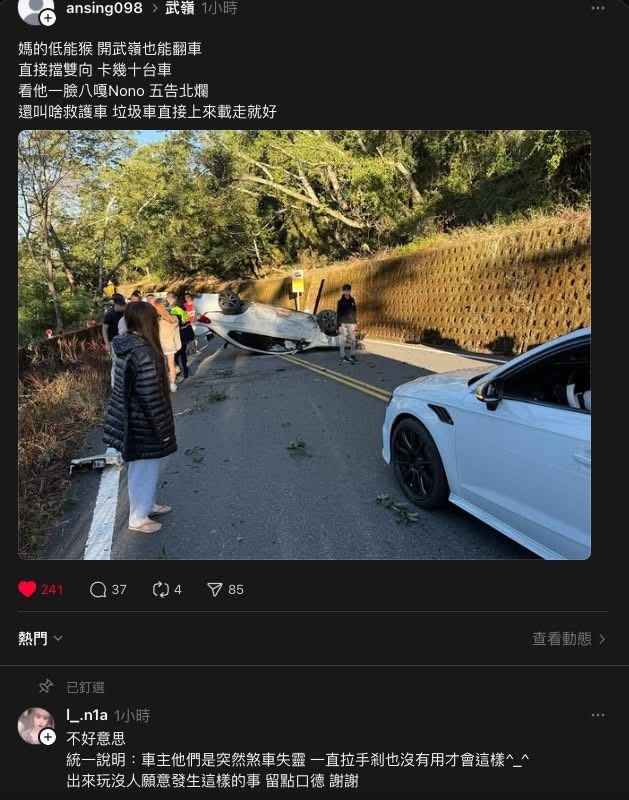The height and width of the screenshot is (800, 629).
Task: Follow l_.n1a via the avatar plus badge
Action: 47,737
